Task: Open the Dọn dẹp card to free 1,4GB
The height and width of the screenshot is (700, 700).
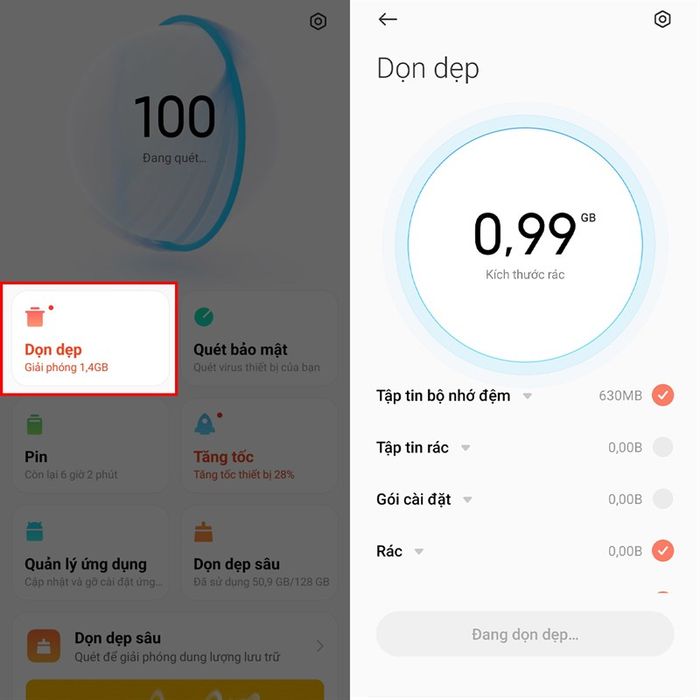Action: tap(91, 338)
